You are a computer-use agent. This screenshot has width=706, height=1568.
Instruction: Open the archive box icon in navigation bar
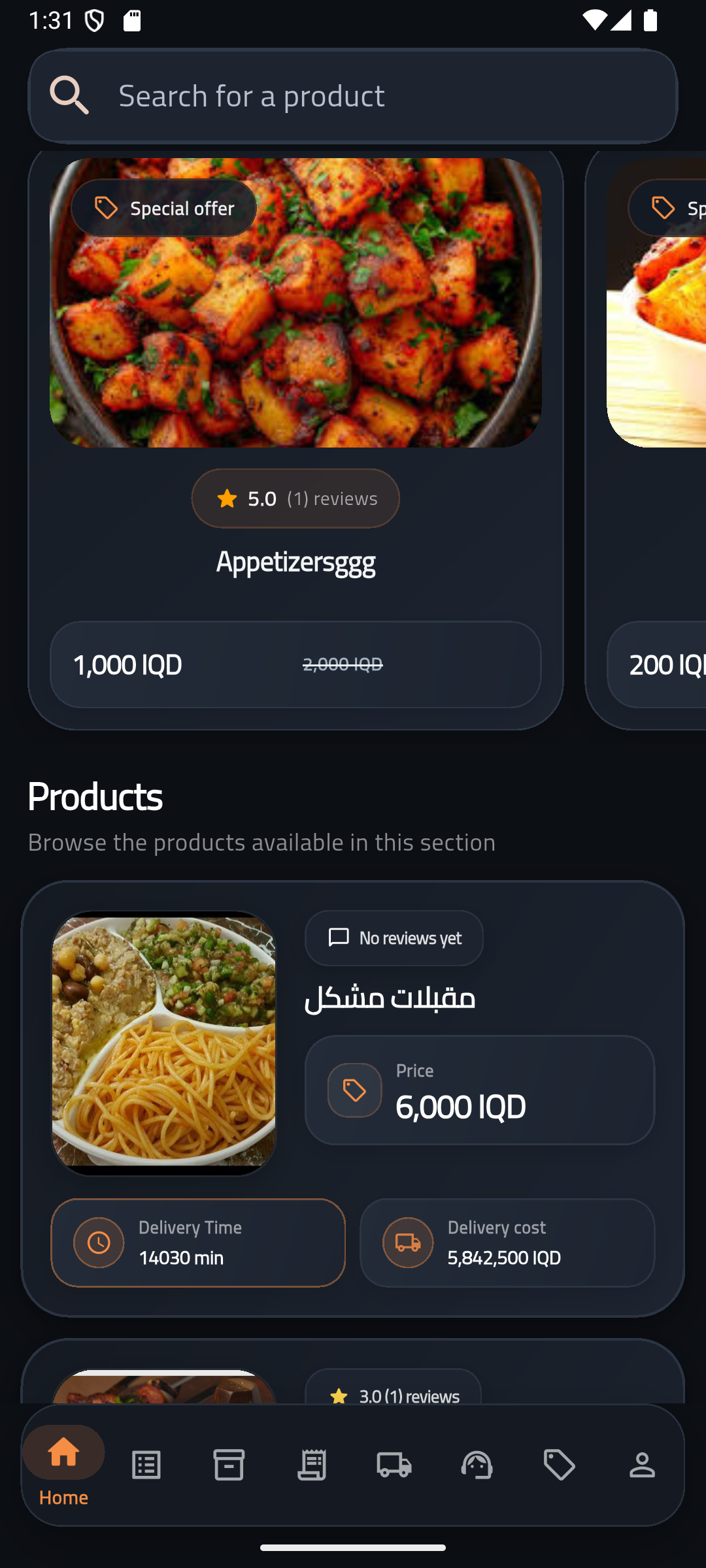tap(229, 1464)
